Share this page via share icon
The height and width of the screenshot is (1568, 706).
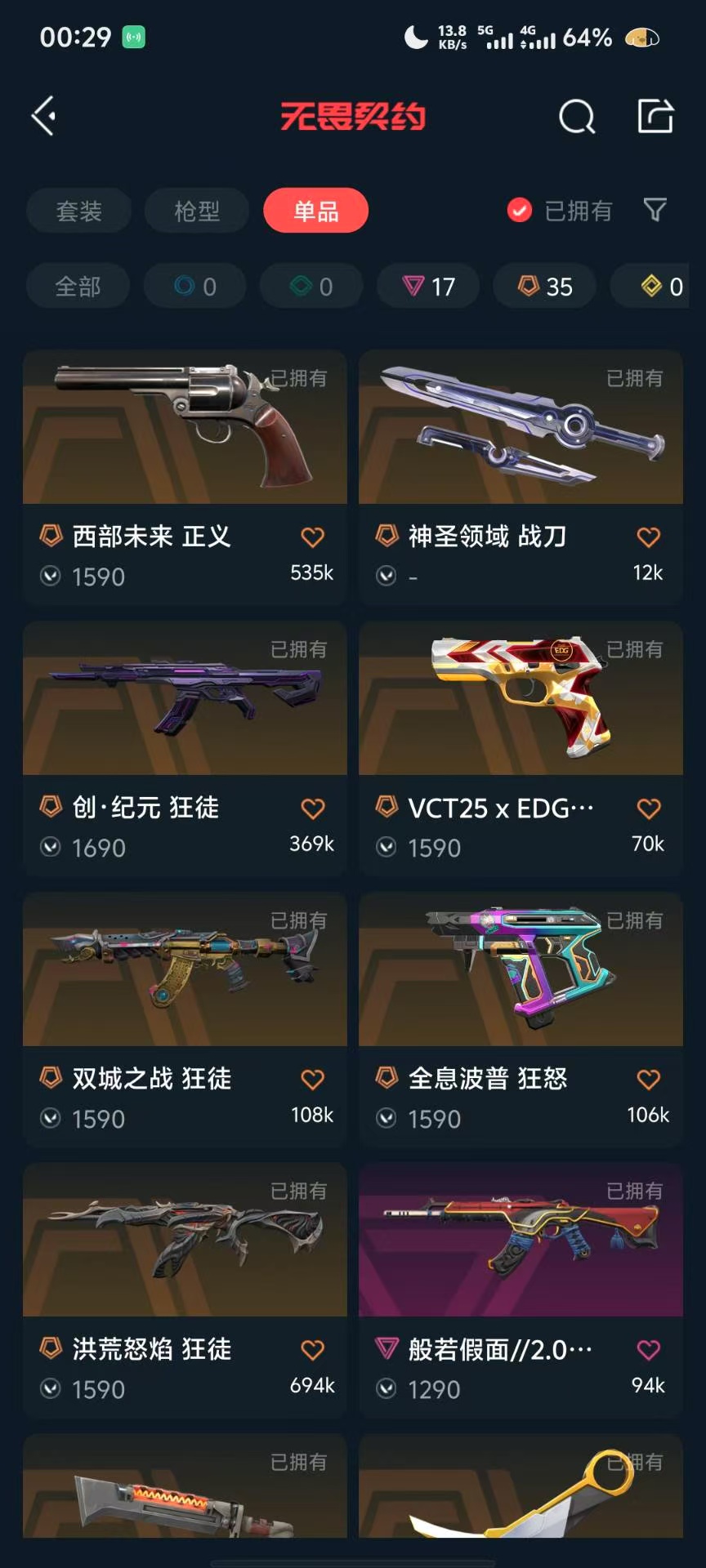[655, 116]
